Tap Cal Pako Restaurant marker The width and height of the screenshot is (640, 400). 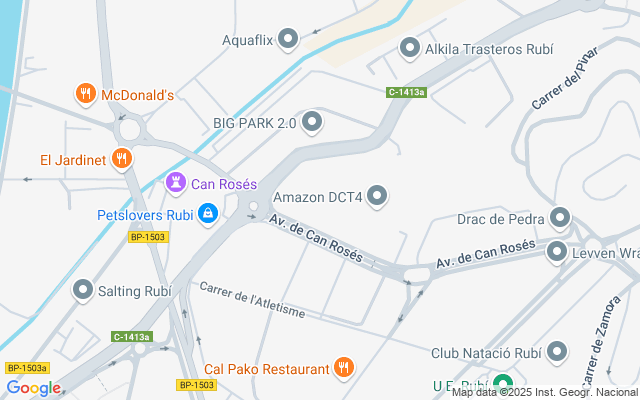[344, 368]
